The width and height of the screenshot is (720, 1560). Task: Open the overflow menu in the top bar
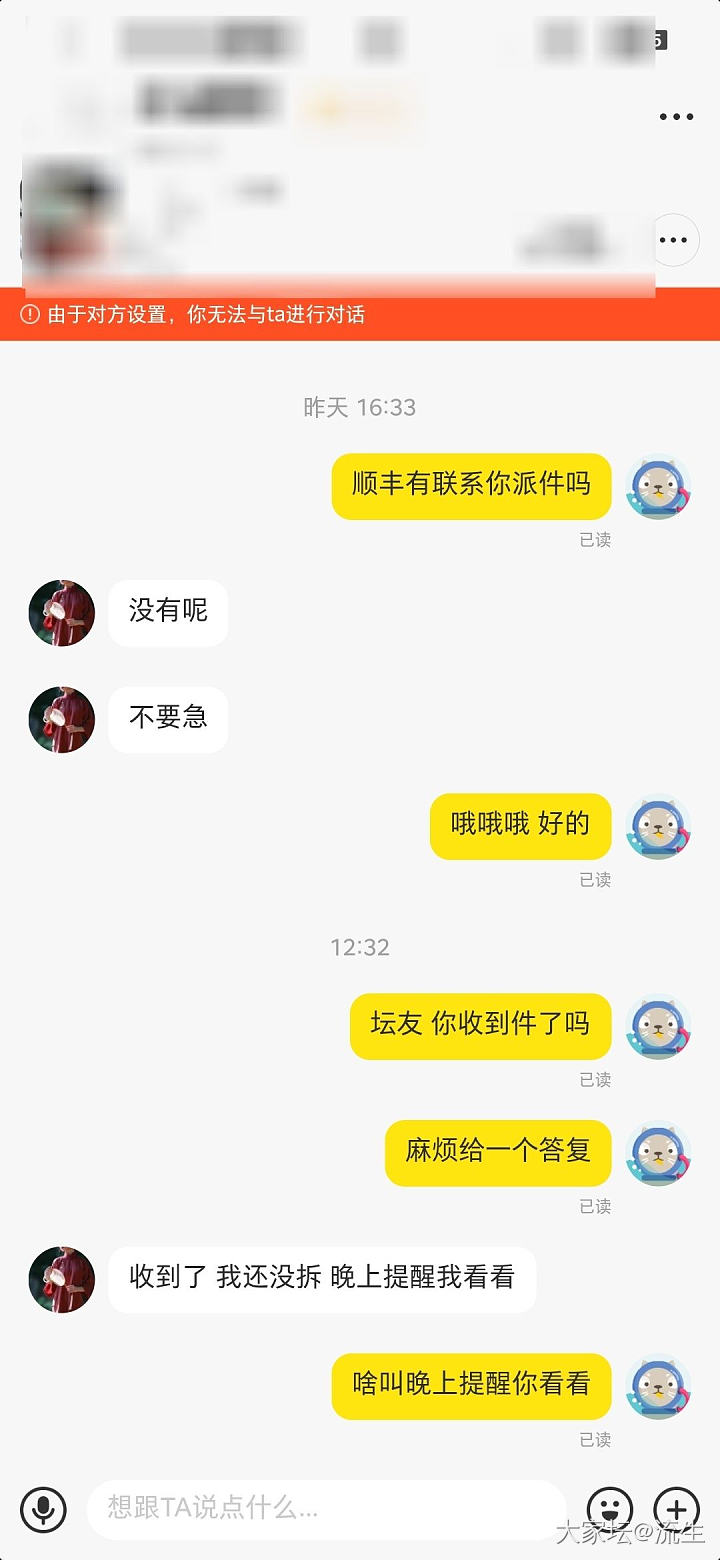pyautogui.click(x=676, y=117)
